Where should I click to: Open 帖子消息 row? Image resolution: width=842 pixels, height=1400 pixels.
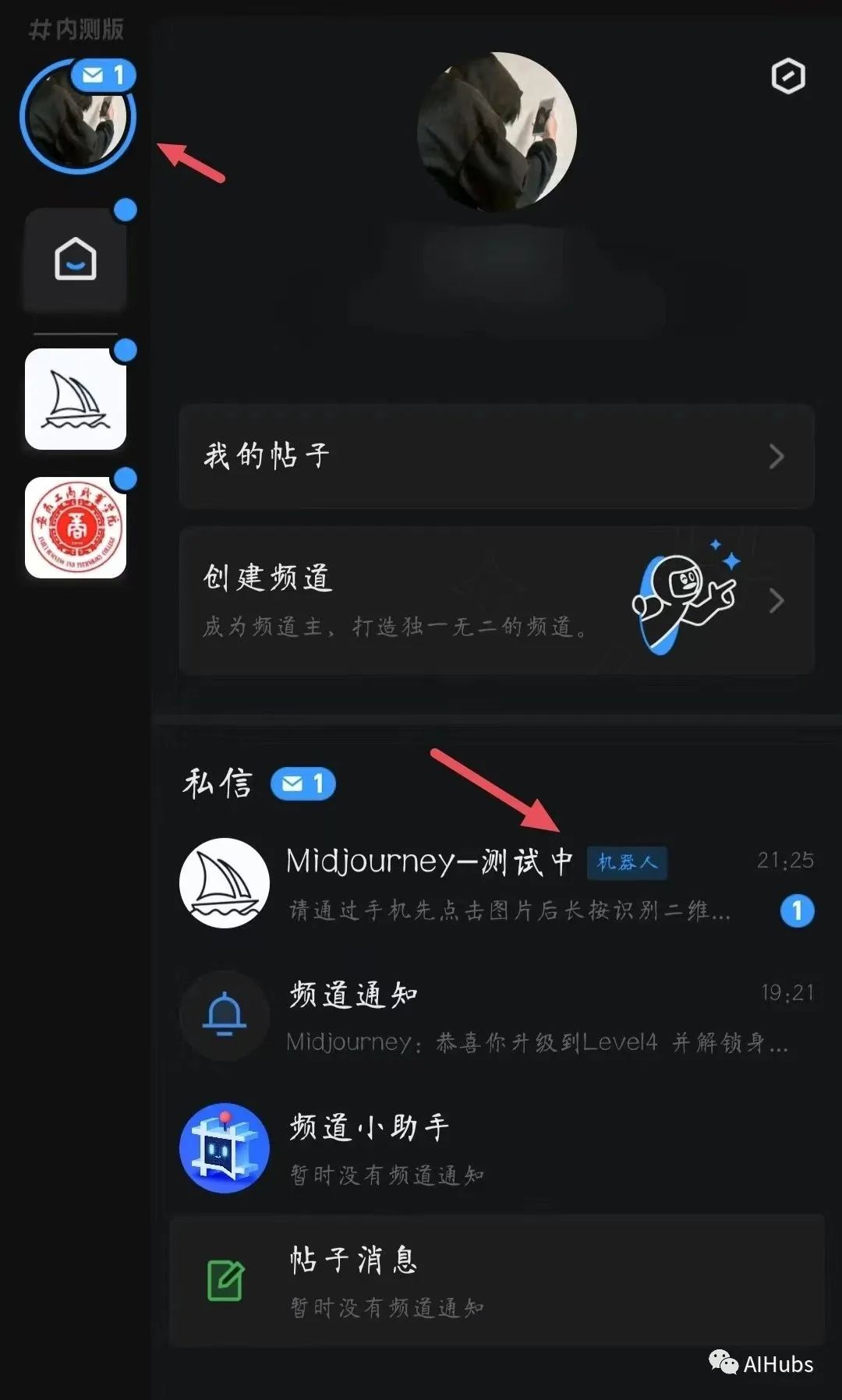point(497,1281)
